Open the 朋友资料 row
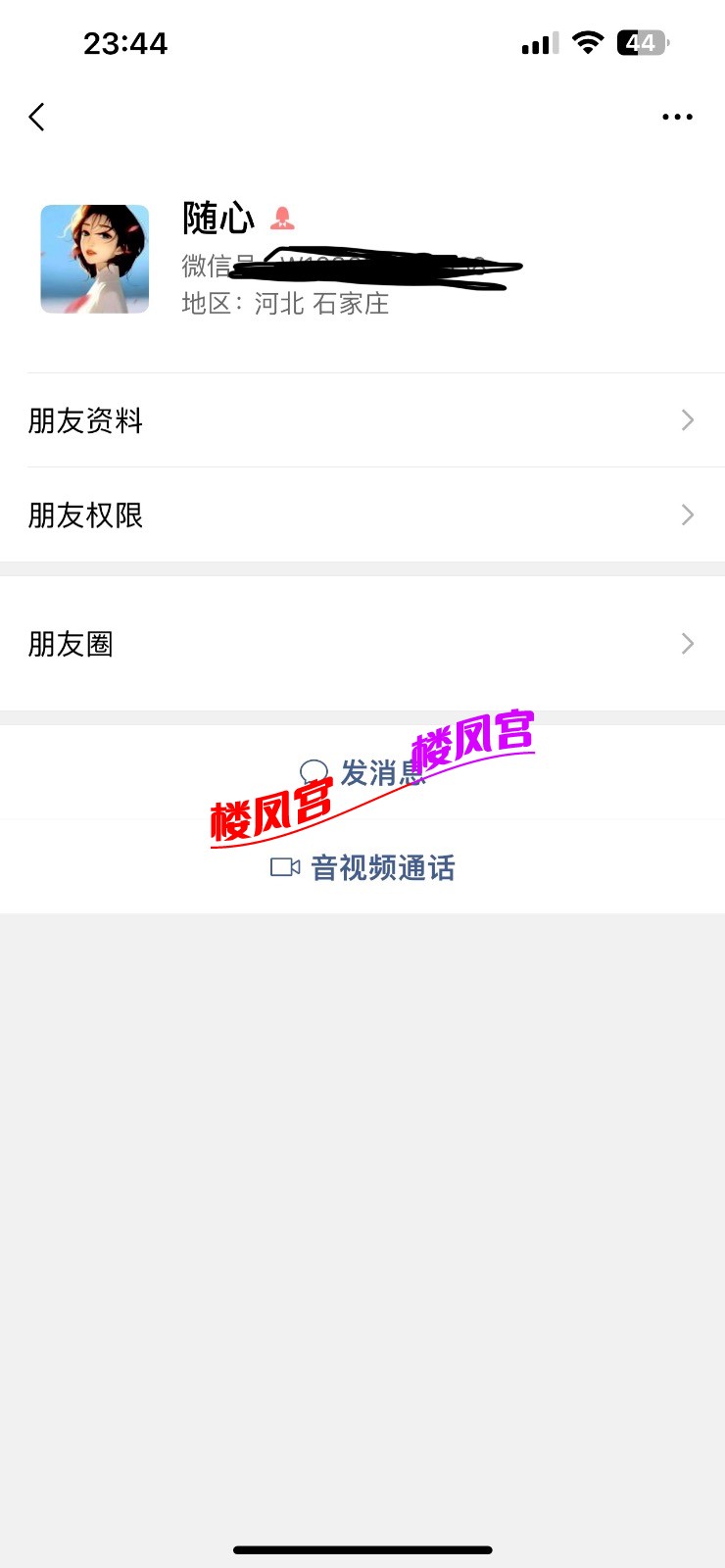Image resolution: width=725 pixels, height=1568 pixels. point(362,420)
